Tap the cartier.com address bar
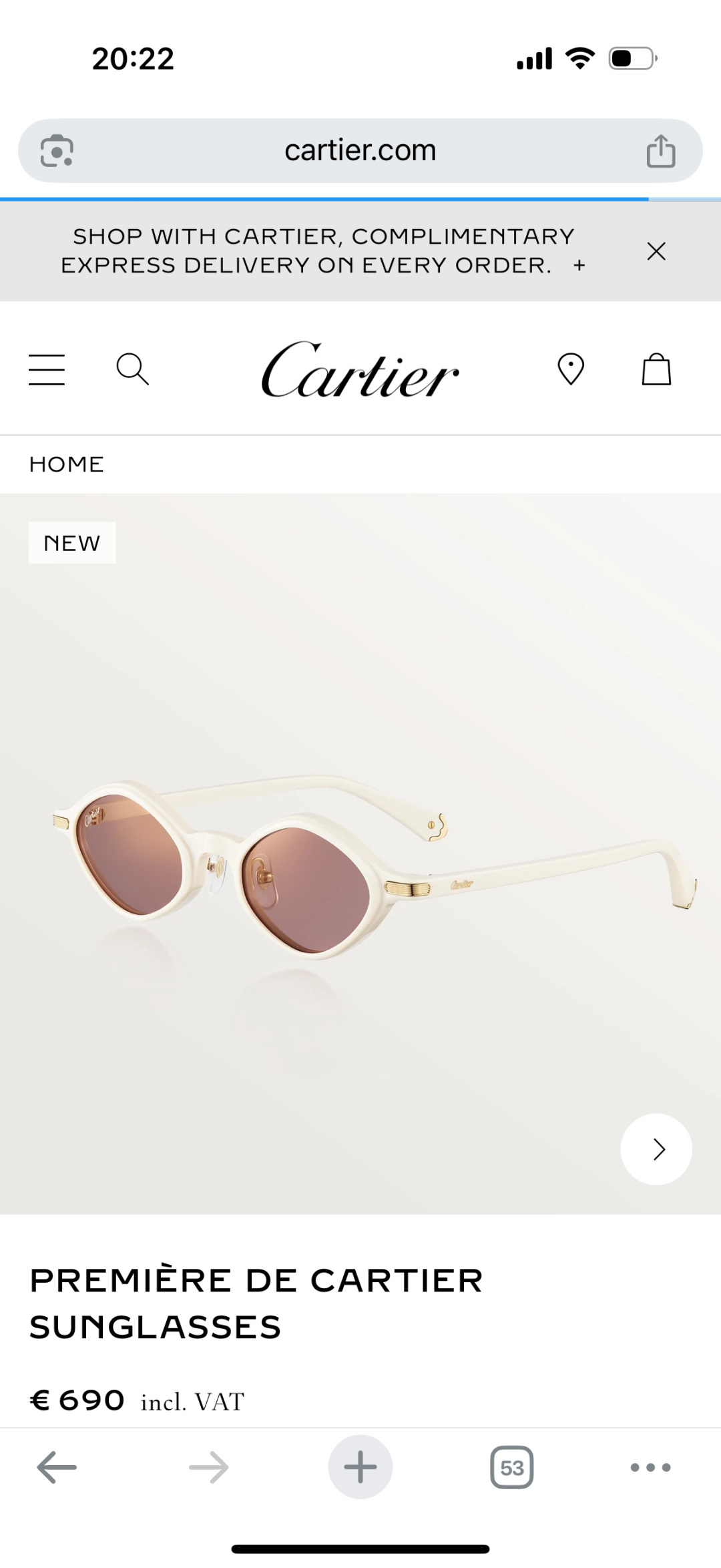Viewport: 721px width, 1568px height. [360, 151]
